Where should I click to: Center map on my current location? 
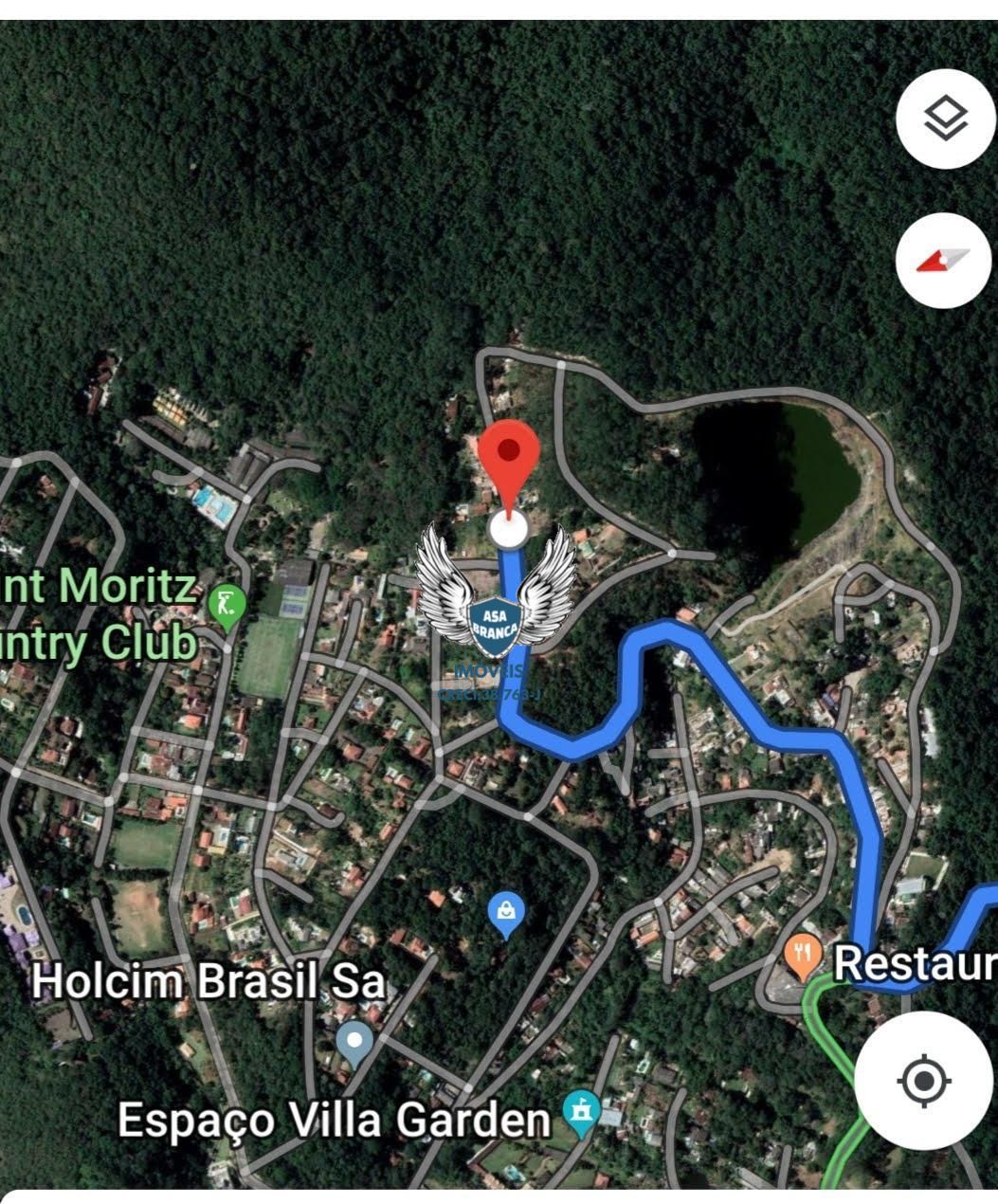click(925, 1081)
